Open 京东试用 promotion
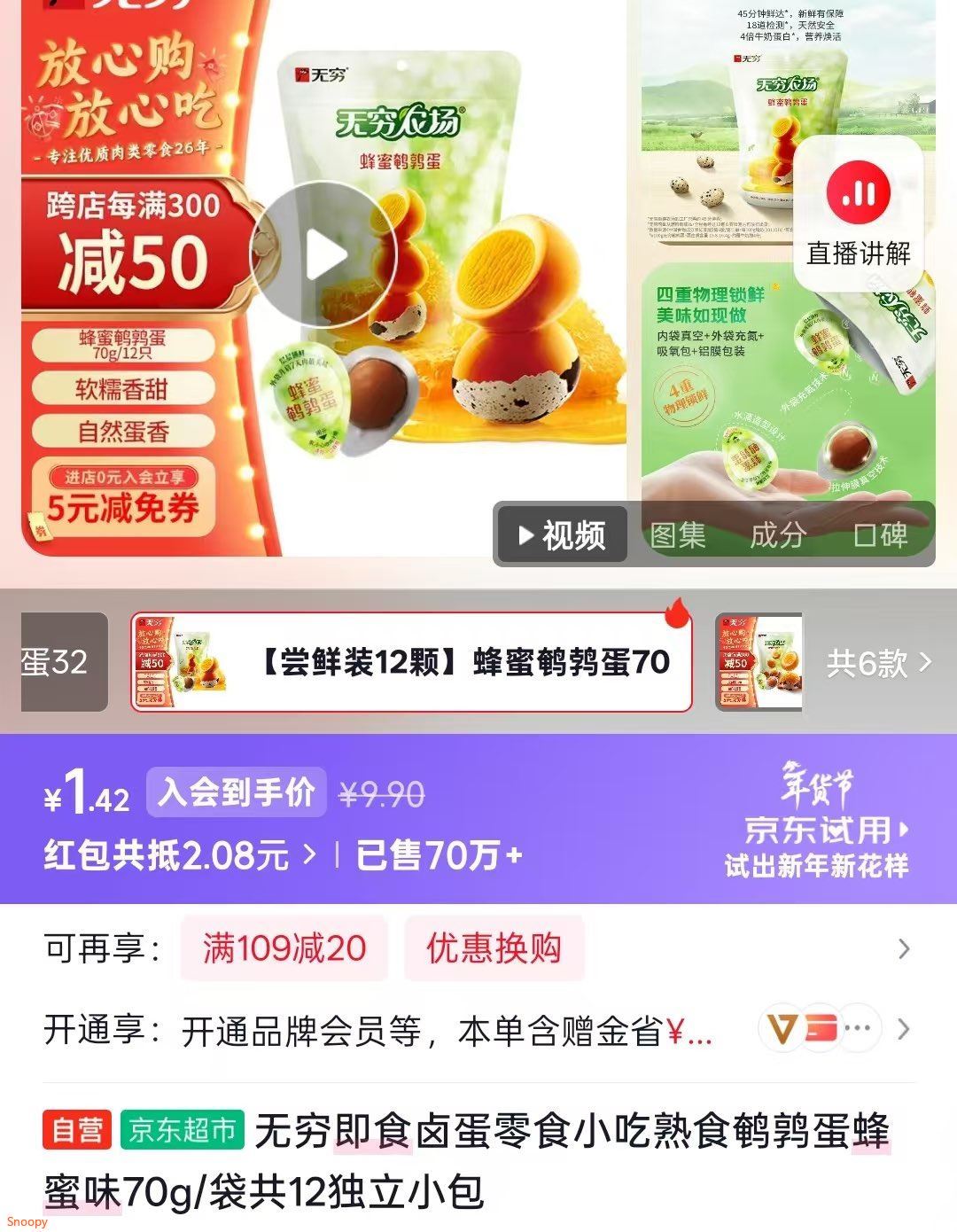This screenshot has height=1232, width=957. (x=826, y=830)
